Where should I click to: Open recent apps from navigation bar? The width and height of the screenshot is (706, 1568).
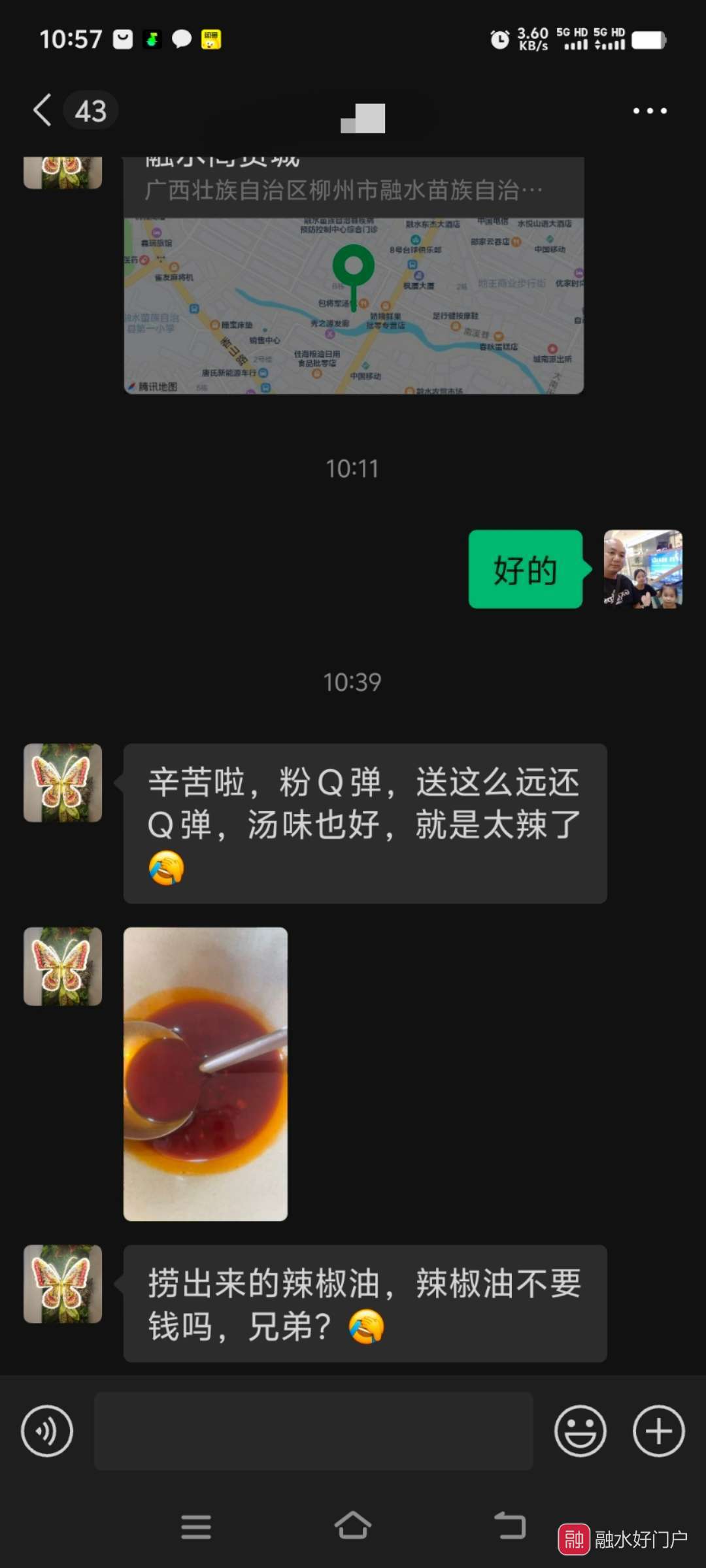click(196, 1526)
